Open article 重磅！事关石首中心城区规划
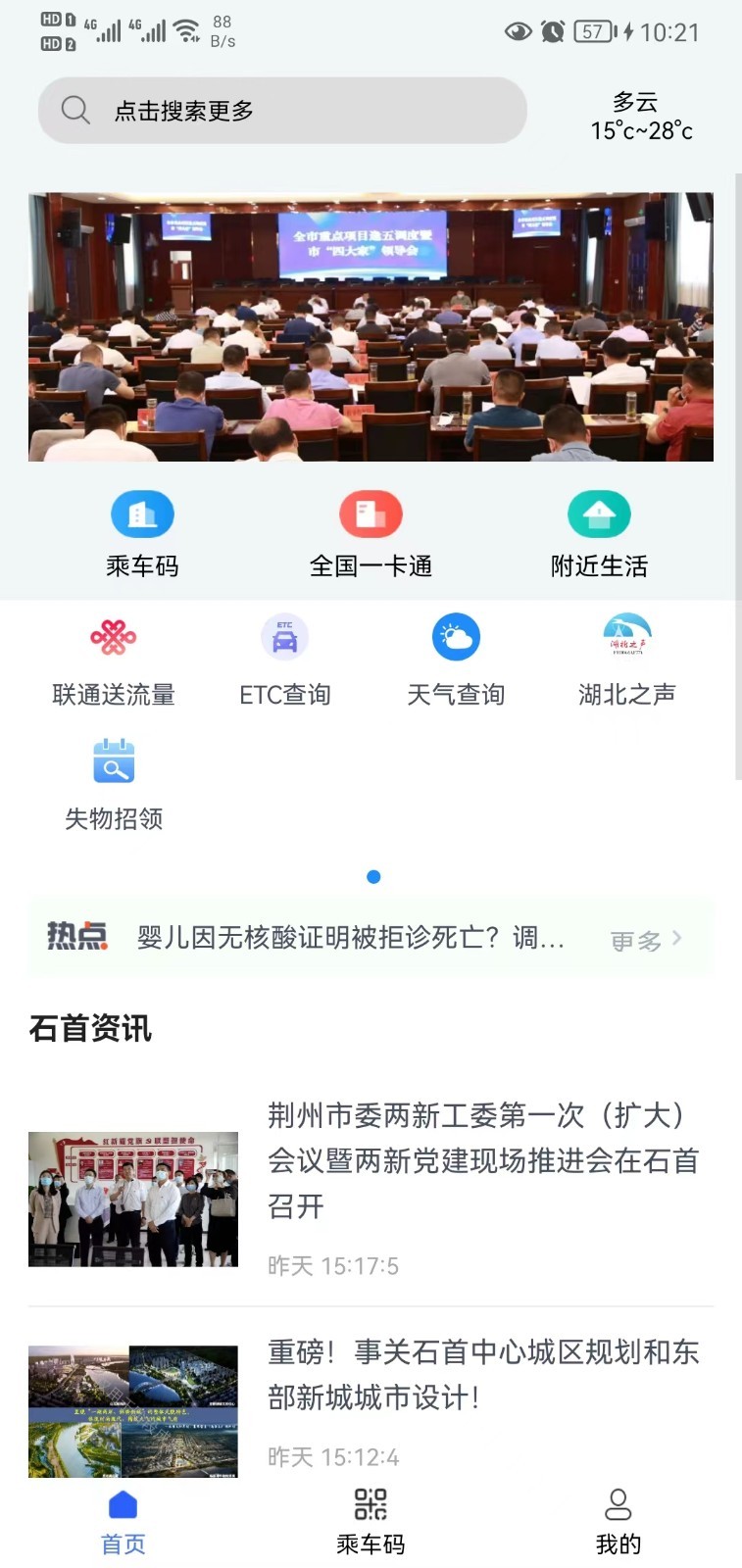Viewport: 742px width, 1568px height. pos(482,1375)
